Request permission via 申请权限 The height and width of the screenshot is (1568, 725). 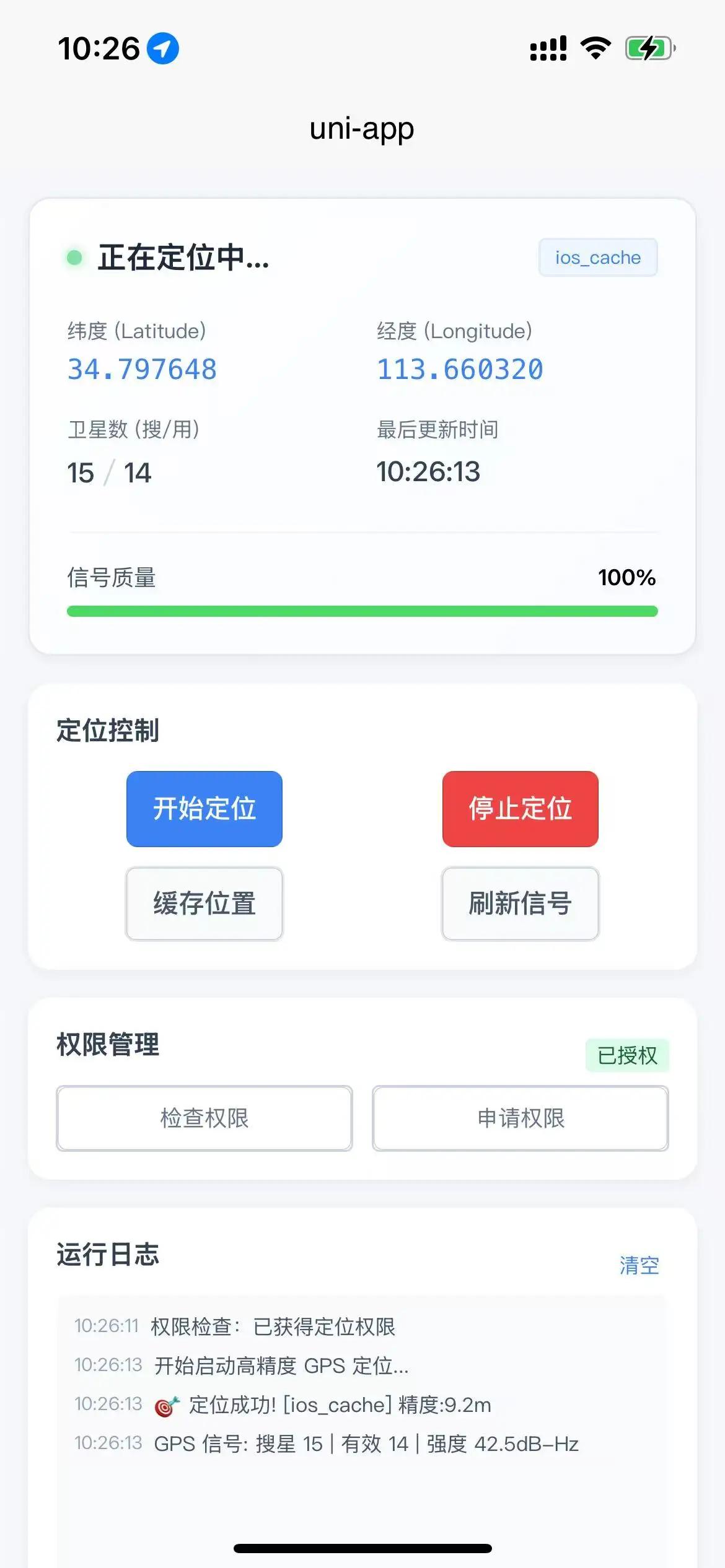point(520,1118)
